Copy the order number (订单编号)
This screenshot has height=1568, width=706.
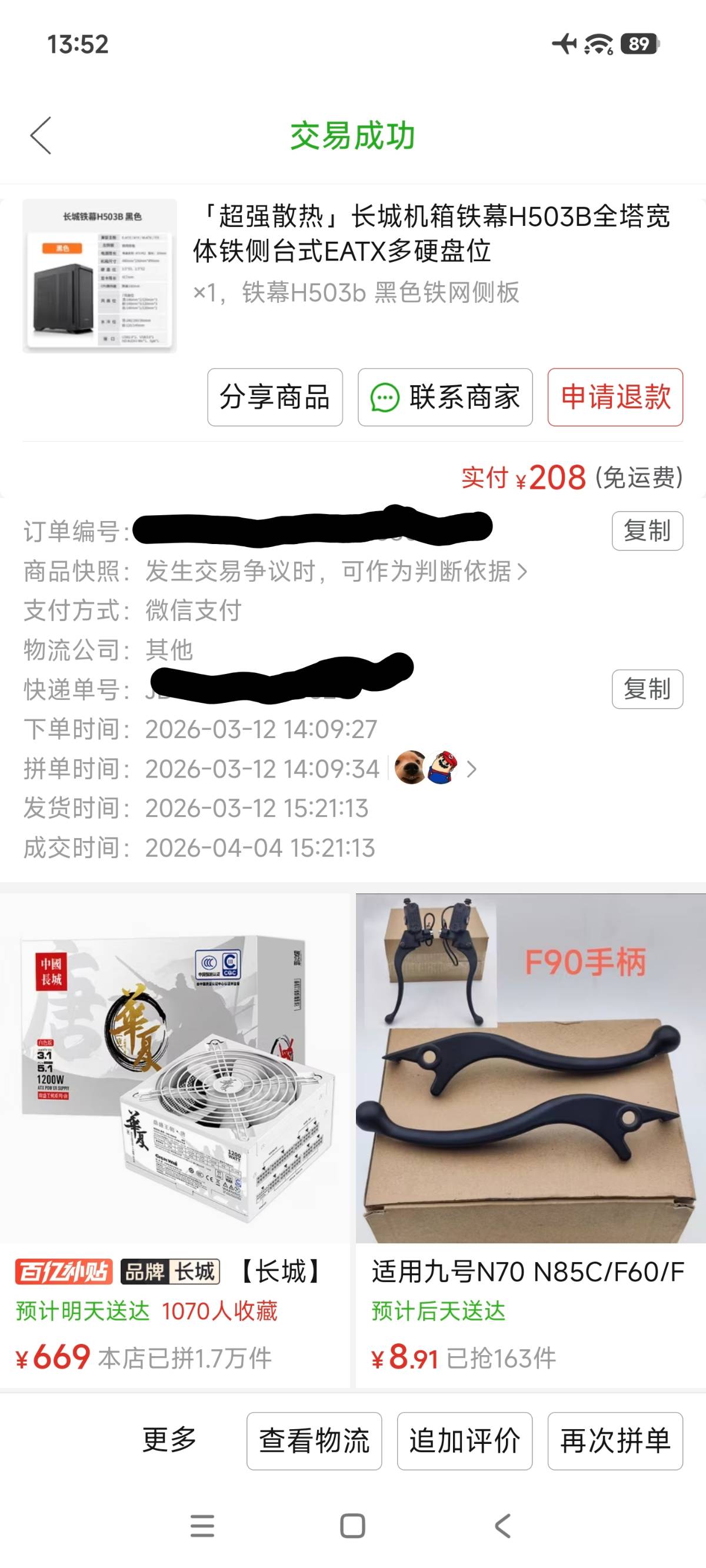click(x=647, y=531)
